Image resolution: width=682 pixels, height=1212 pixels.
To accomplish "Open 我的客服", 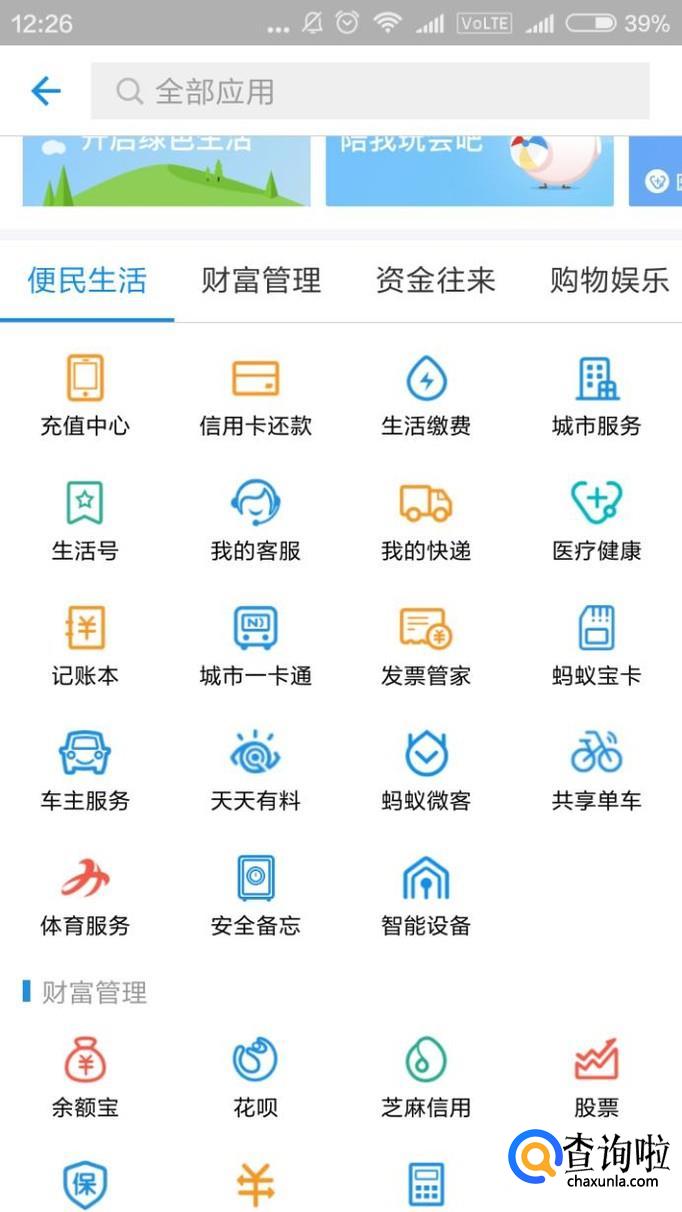I will coord(256,520).
